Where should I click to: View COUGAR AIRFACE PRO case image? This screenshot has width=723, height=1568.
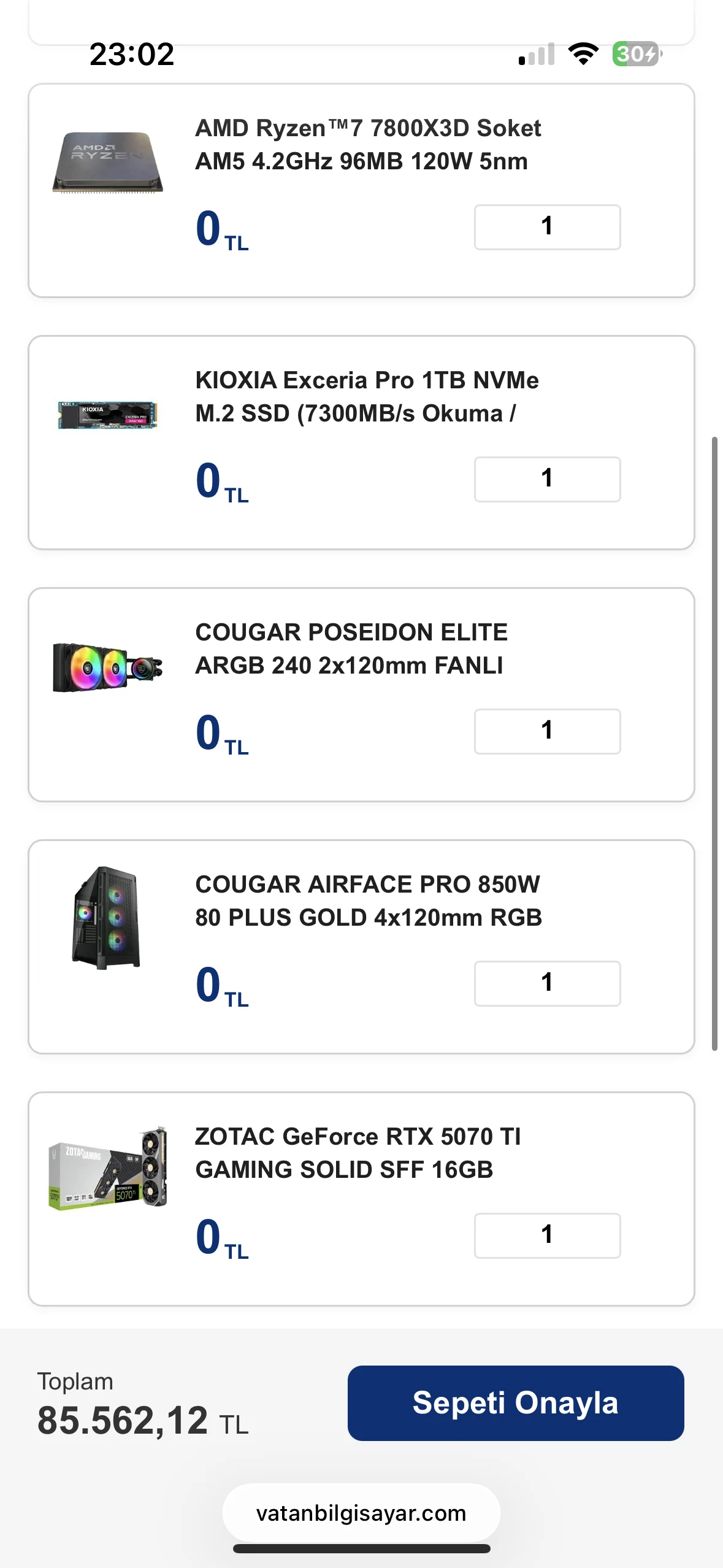(x=107, y=918)
